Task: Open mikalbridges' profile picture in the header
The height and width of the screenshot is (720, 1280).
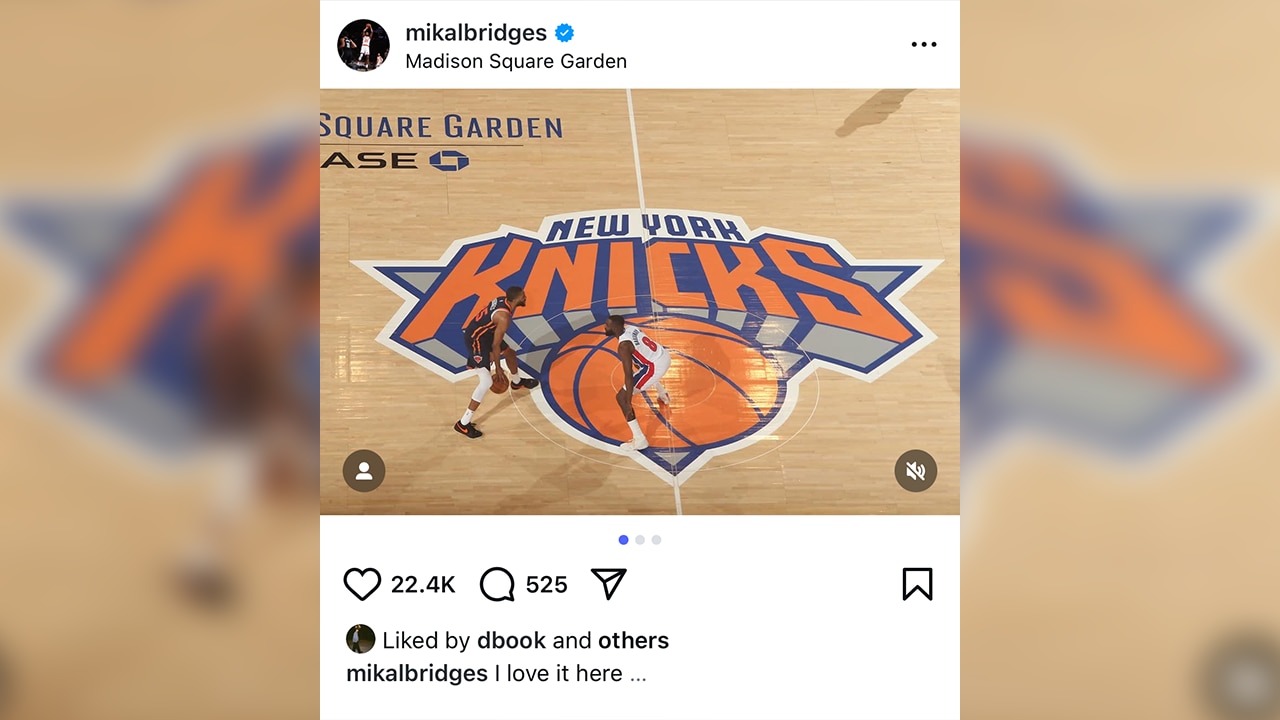Action: click(x=363, y=45)
